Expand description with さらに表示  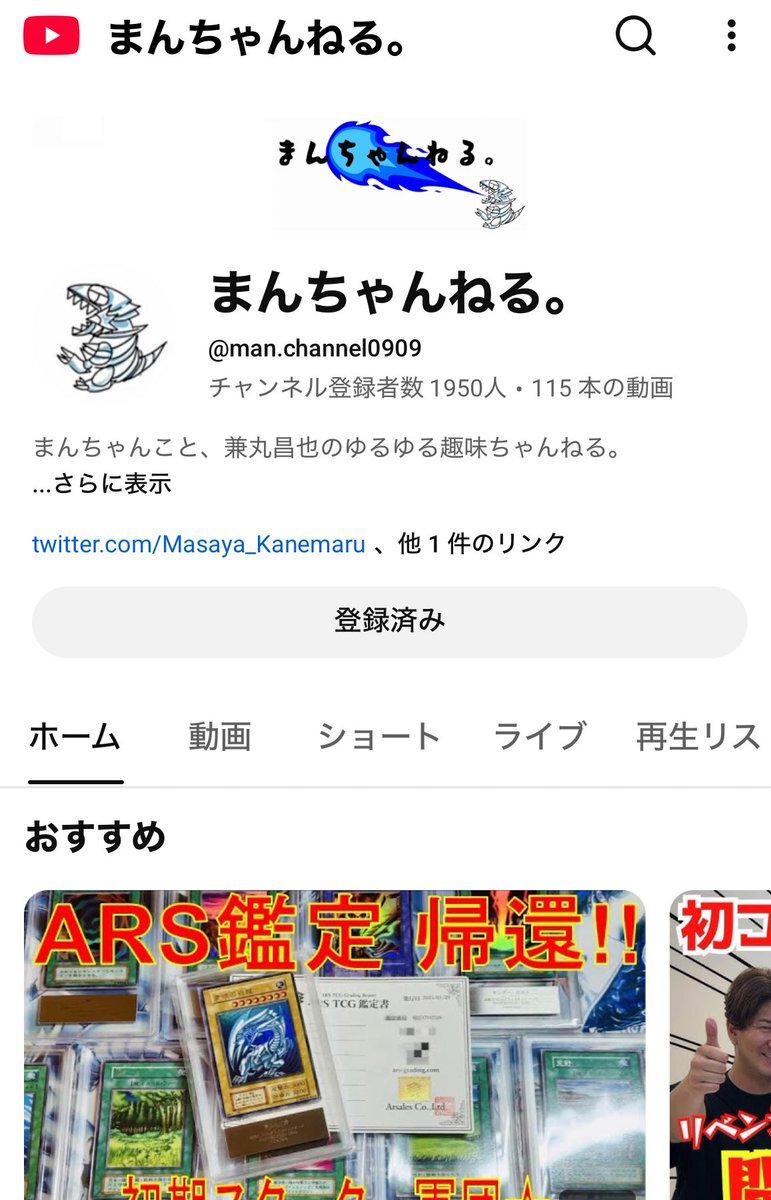point(101,484)
